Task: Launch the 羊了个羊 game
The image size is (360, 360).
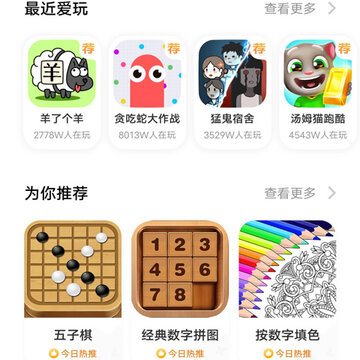Action: coord(62,92)
